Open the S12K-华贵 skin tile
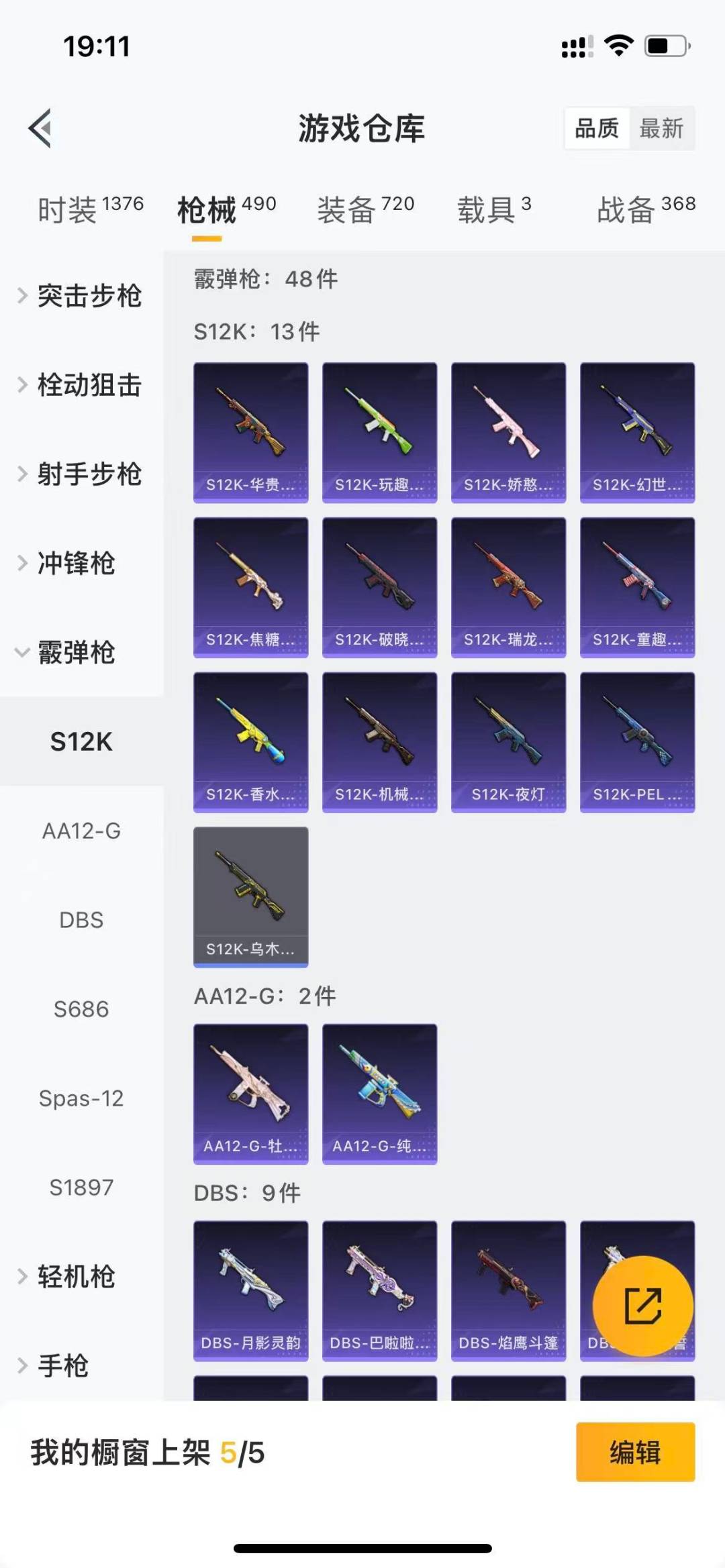The height and width of the screenshot is (1568, 725). (x=250, y=433)
